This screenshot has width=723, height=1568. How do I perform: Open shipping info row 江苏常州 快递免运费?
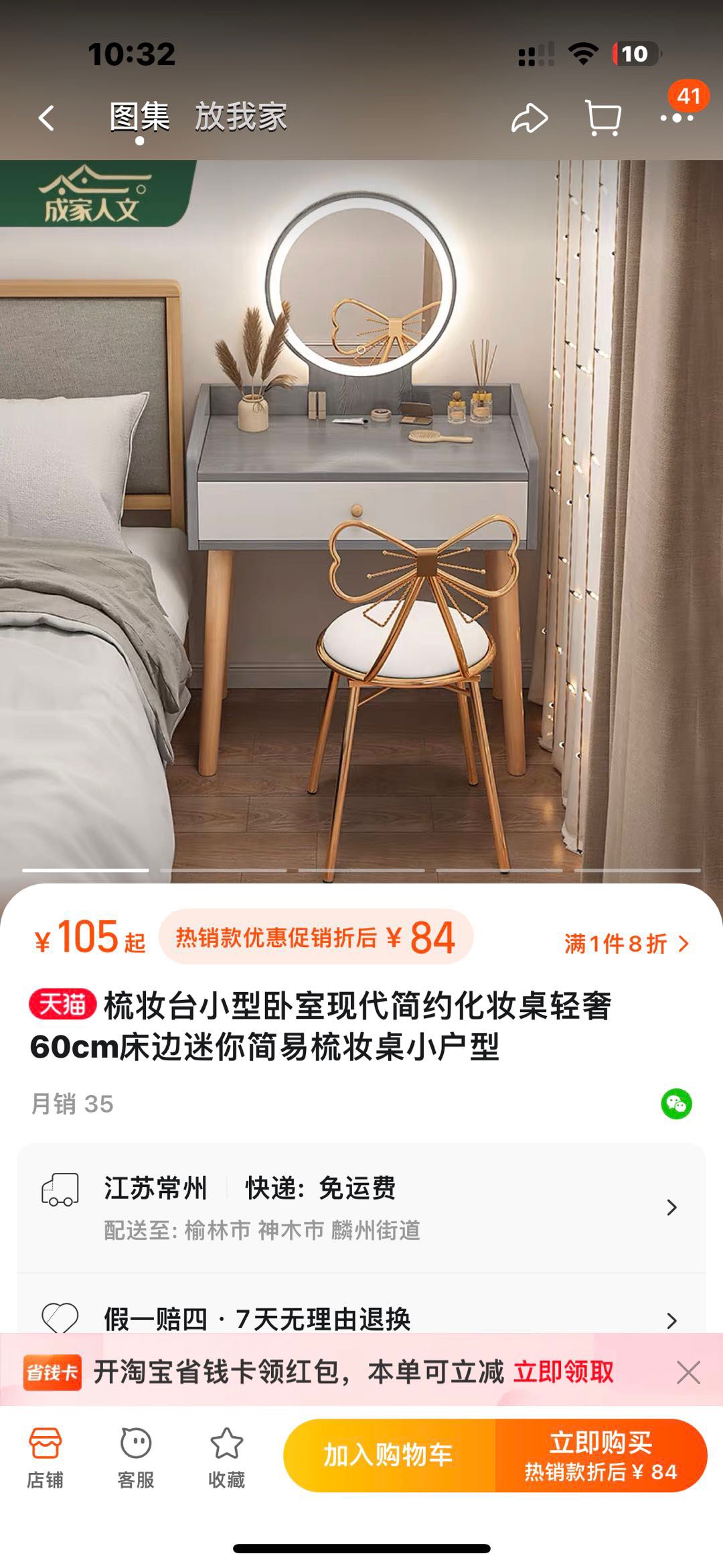pos(361,1207)
